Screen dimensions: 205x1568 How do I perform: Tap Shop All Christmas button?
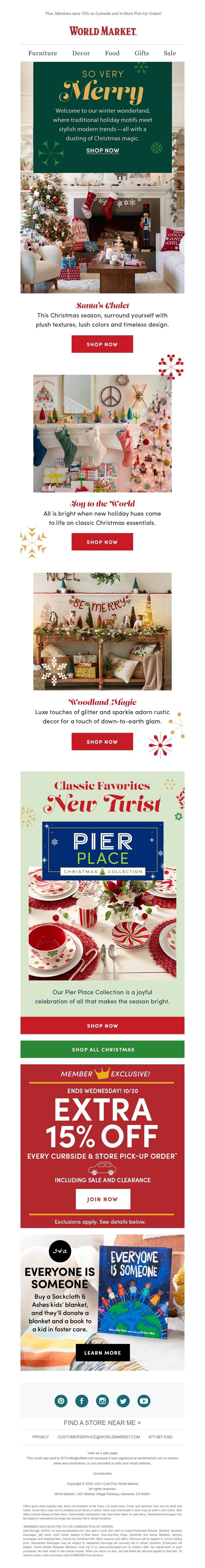(x=102, y=1050)
